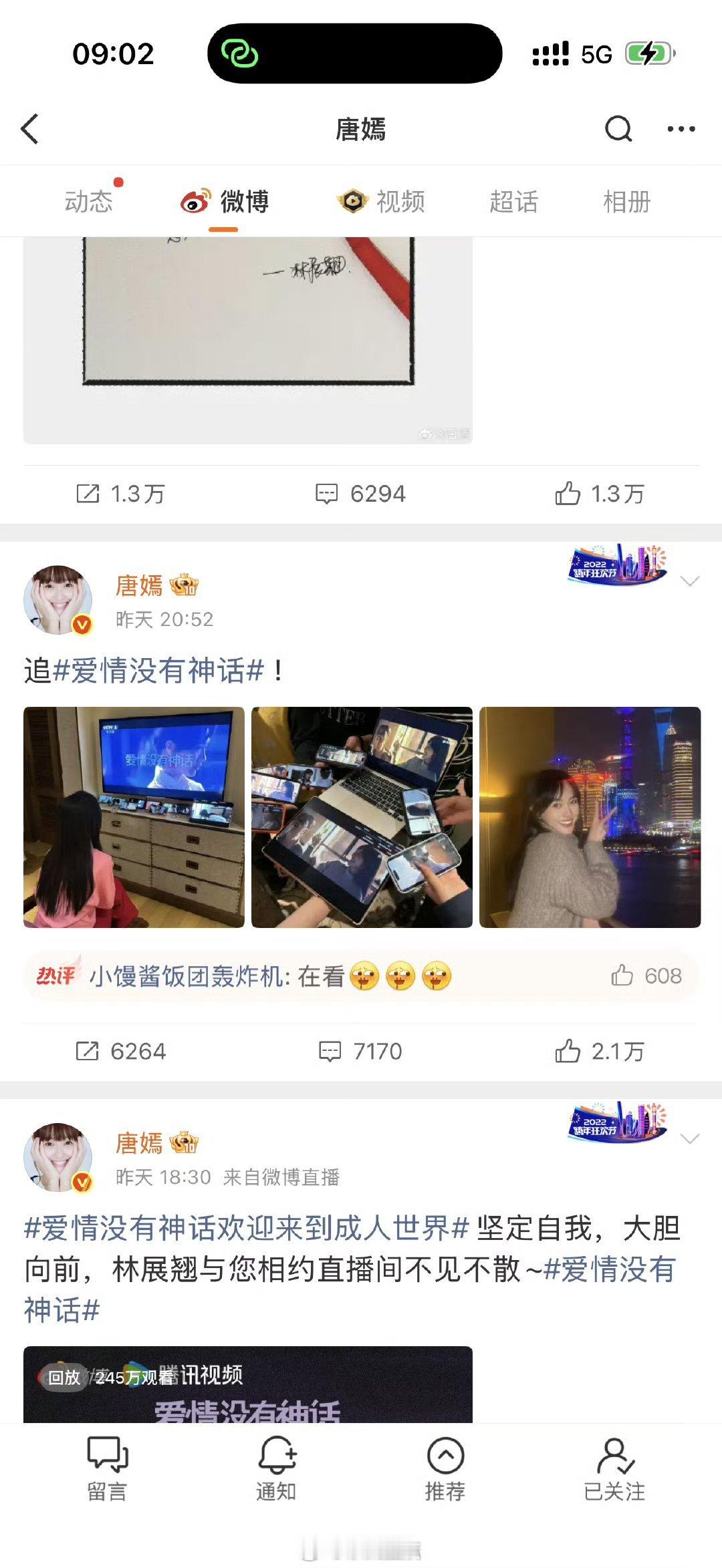The height and width of the screenshot is (1568, 722).
Task: Open comments showing 7170 count
Action: point(359,1050)
